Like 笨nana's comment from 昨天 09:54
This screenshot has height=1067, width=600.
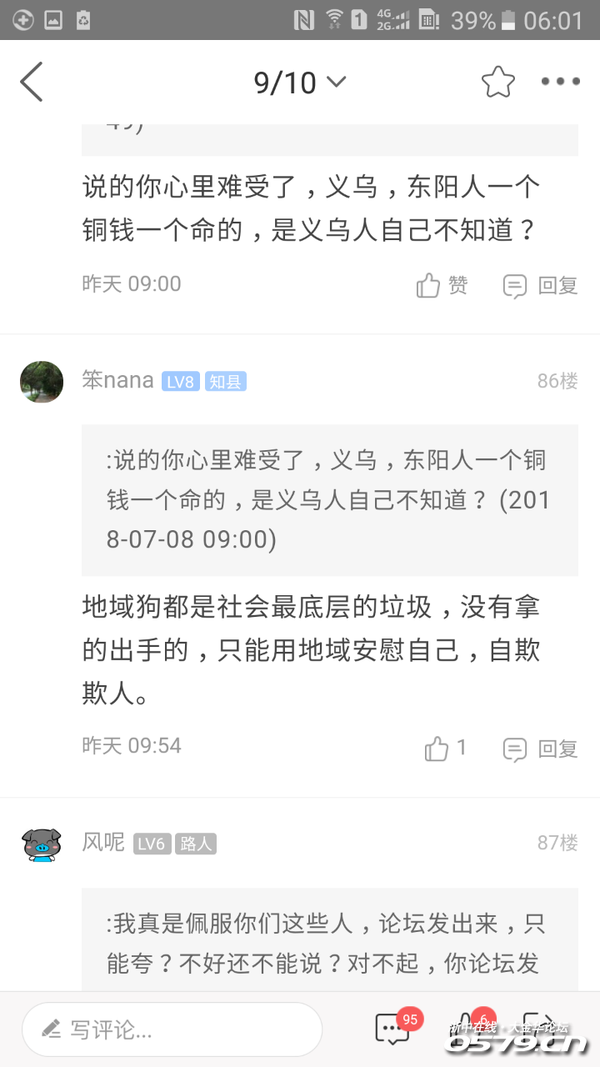[x=445, y=748]
